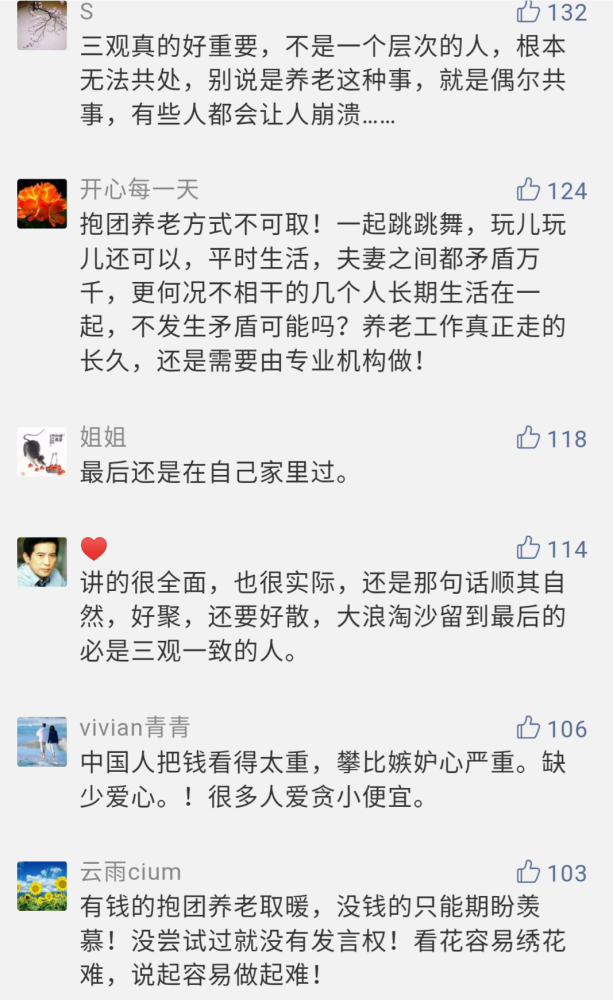The image size is (613, 1000).
Task: Open 开心每一天's avatar
Action: pyautogui.click(x=42, y=204)
